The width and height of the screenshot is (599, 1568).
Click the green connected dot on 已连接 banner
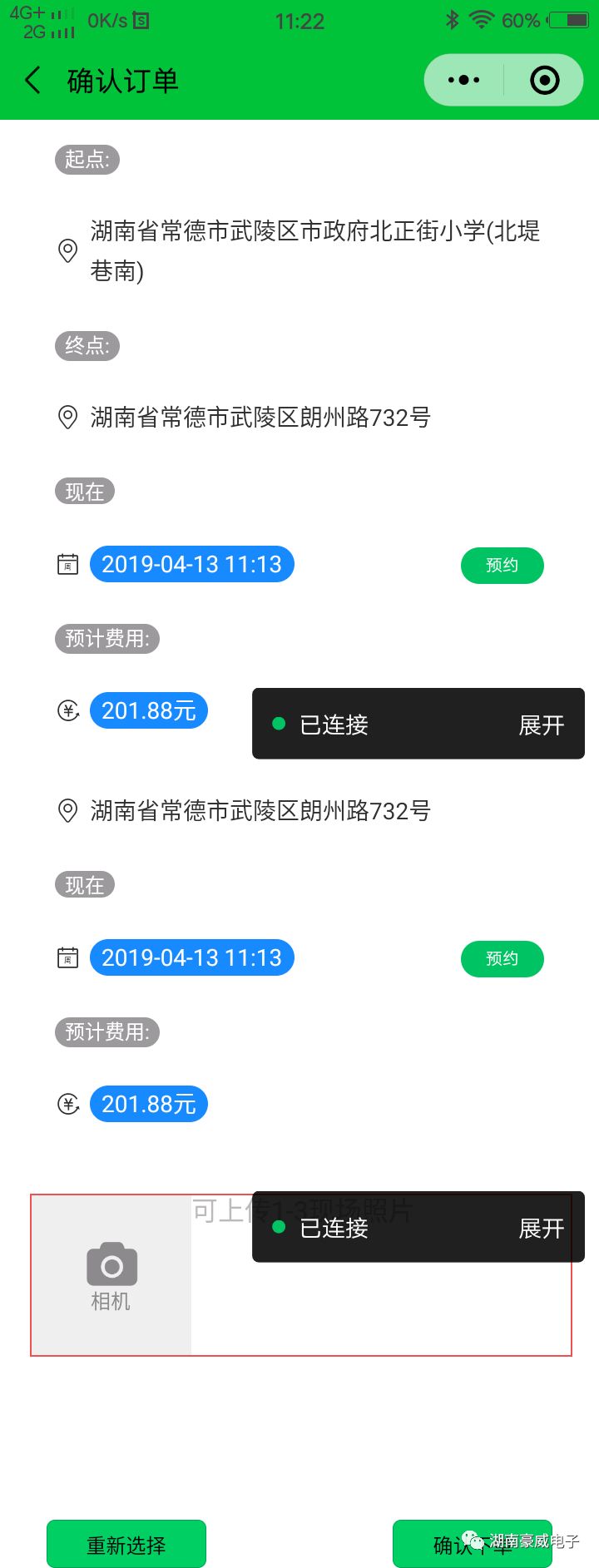coord(279,724)
